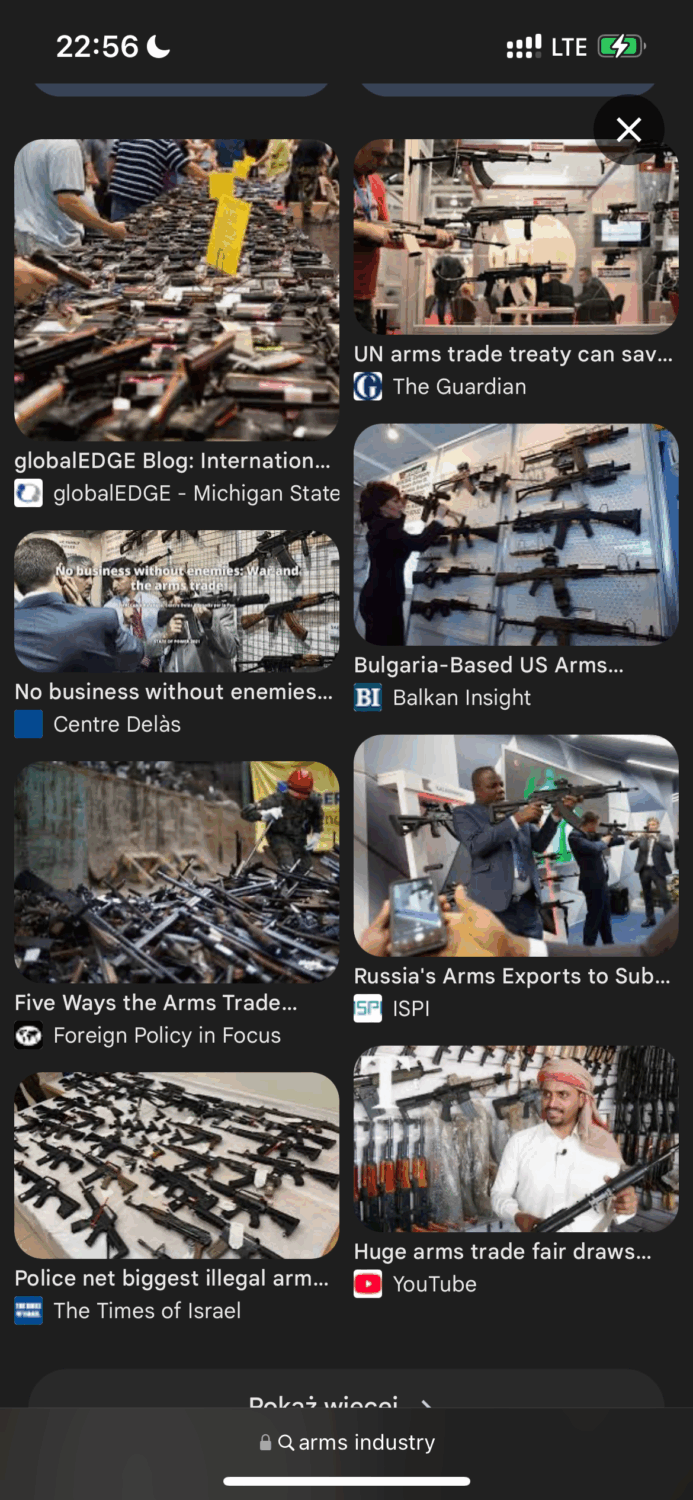The image size is (693, 1500).
Task: Open the Centre Delàs No business without enemies result
Action: tap(176, 601)
